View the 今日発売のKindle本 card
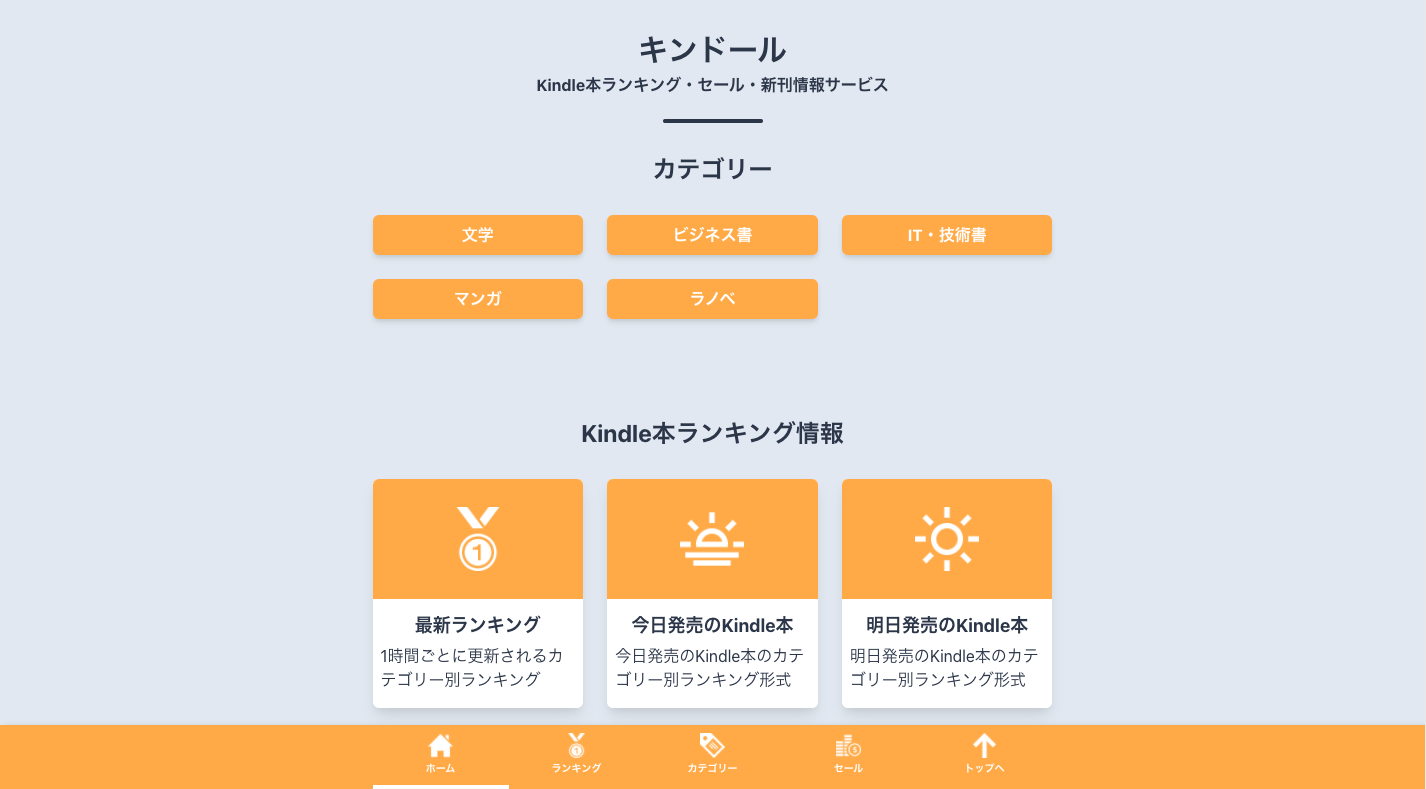The width and height of the screenshot is (1426, 789). tap(712, 593)
